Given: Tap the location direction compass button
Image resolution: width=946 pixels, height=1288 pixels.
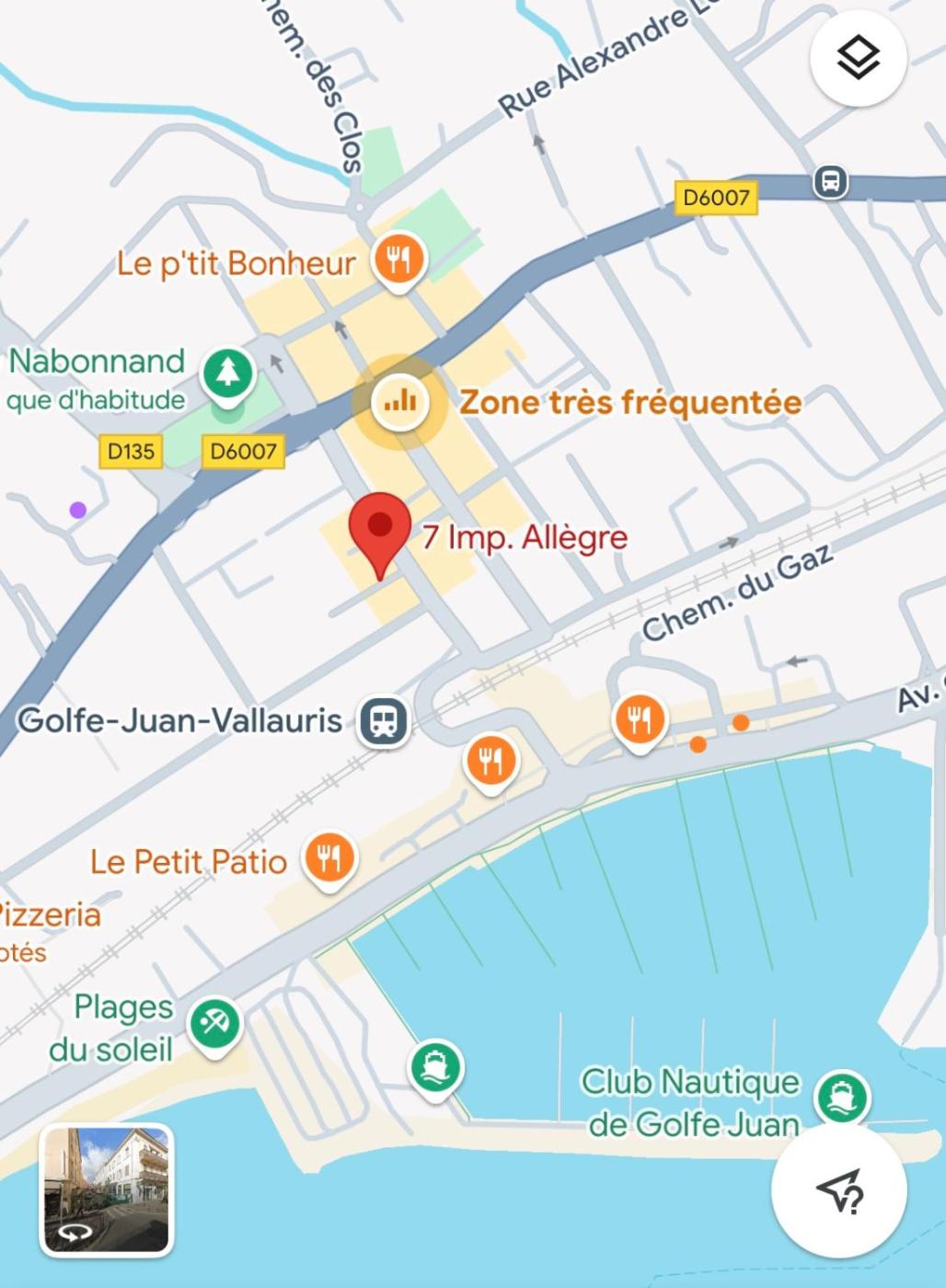Looking at the screenshot, I should coord(838,1191).
